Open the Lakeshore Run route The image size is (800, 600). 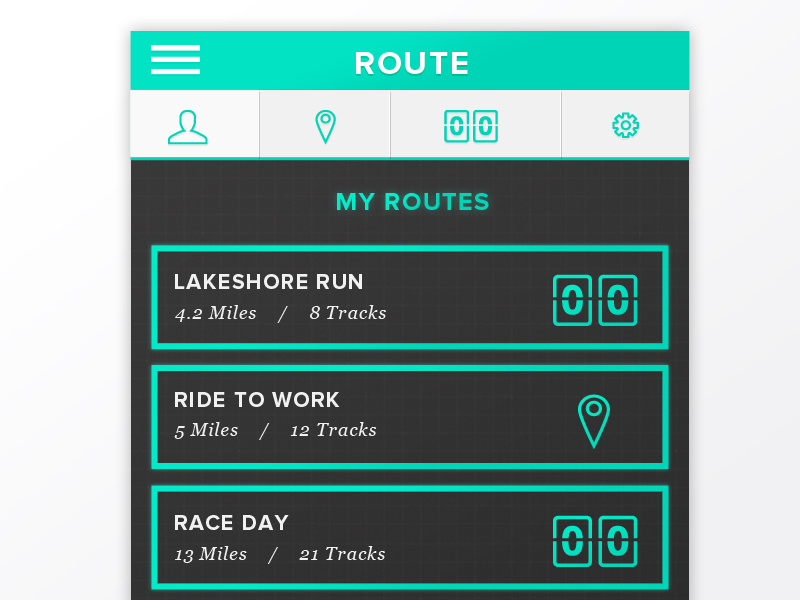[x=410, y=297]
